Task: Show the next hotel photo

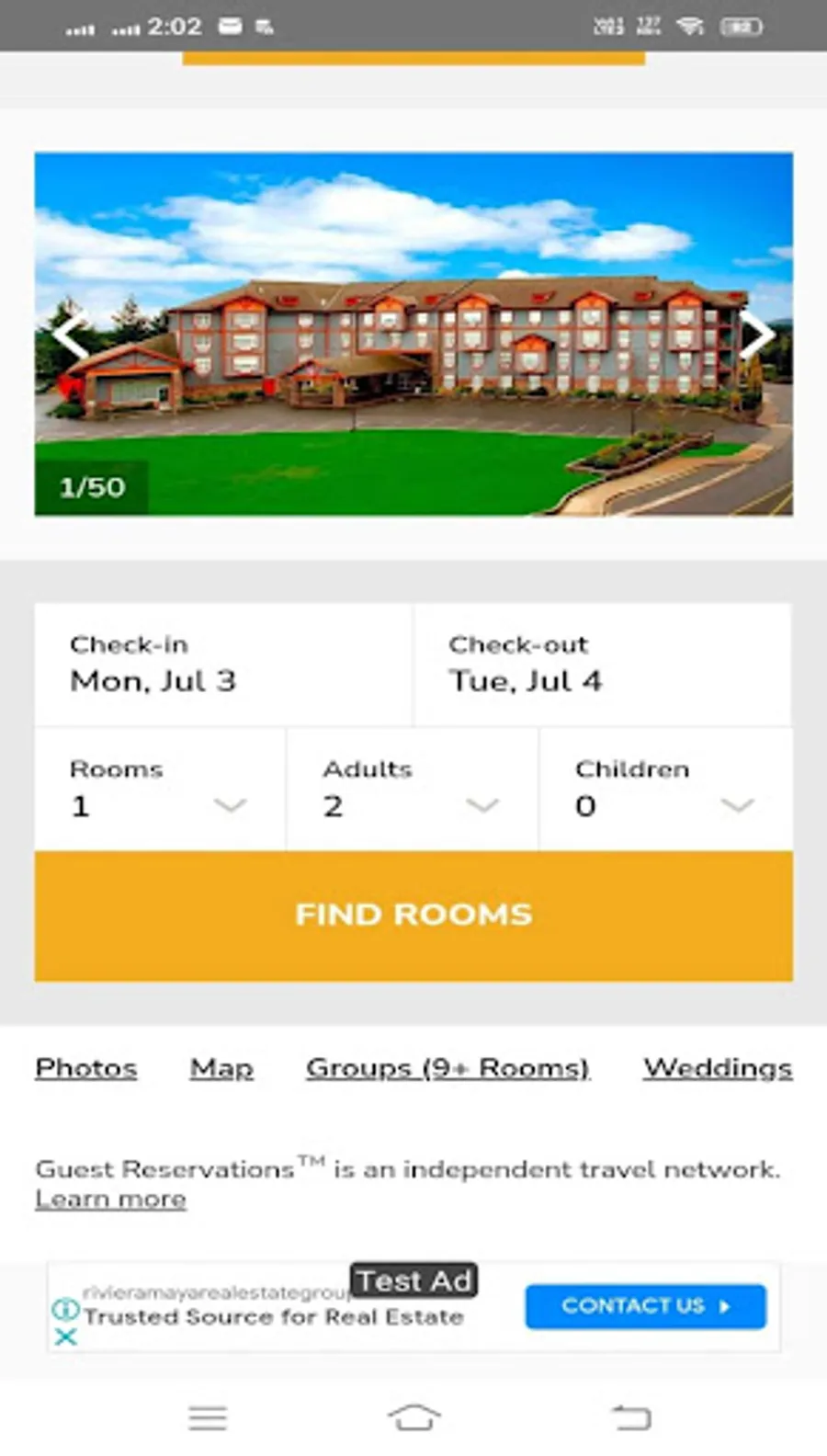Action: [x=756, y=336]
